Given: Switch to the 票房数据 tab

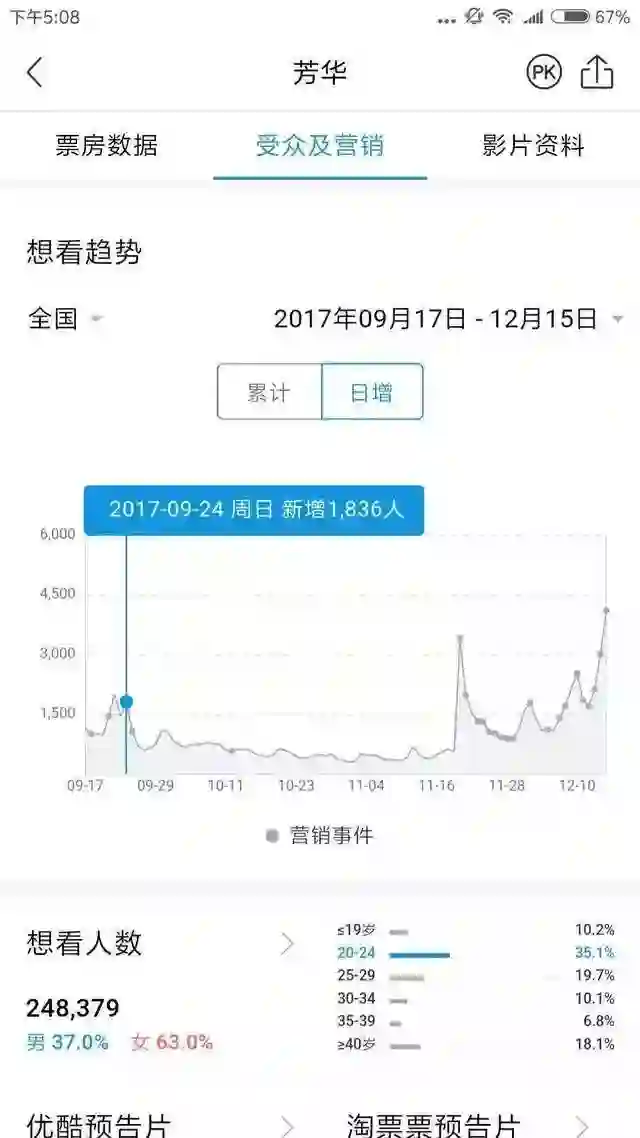Looking at the screenshot, I should tap(106, 146).
